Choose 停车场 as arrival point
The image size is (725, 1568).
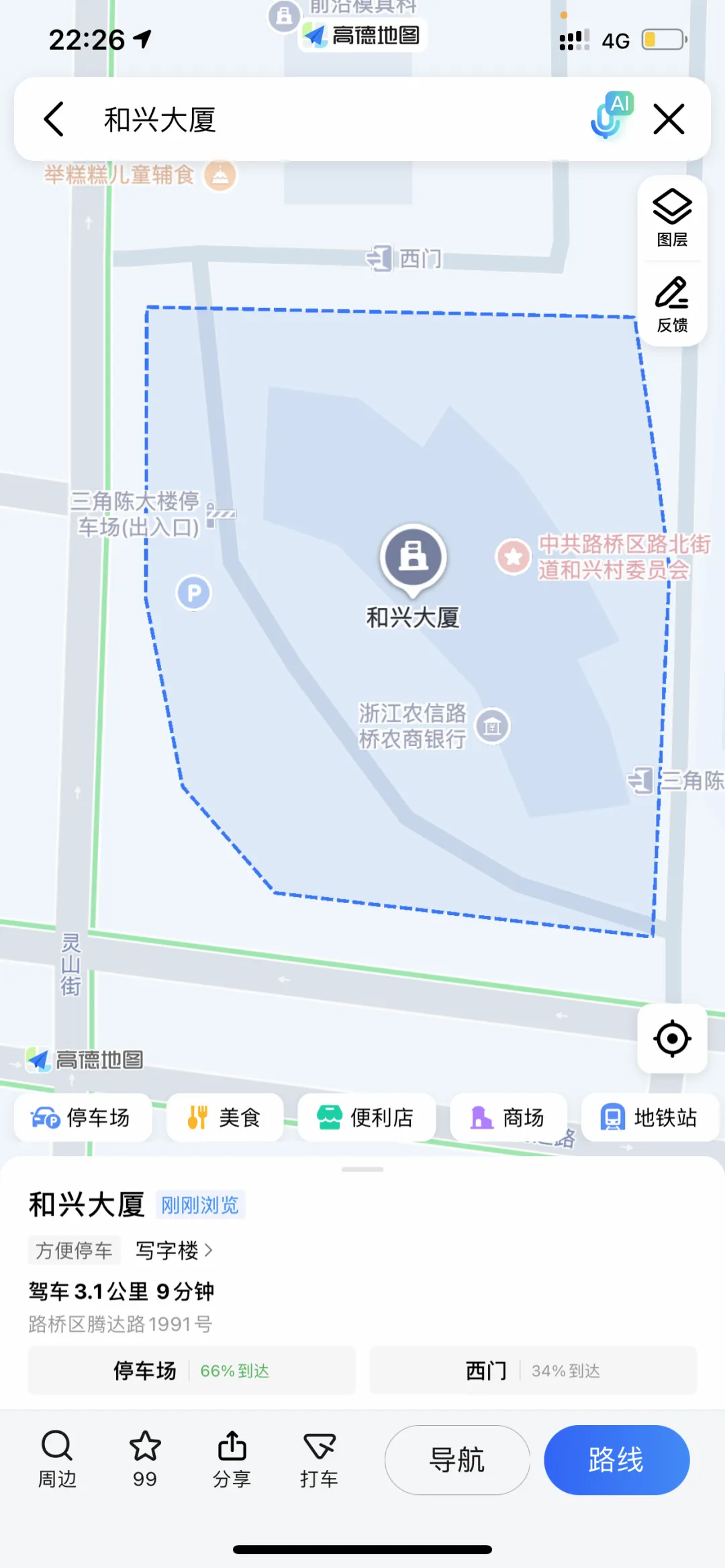tap(191, 1370)
